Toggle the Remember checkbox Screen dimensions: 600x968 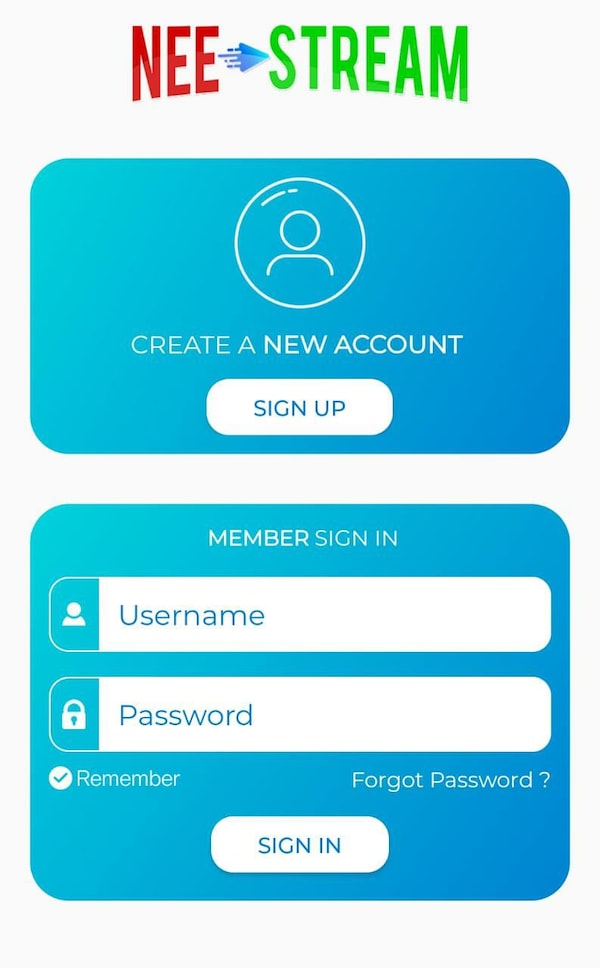click(61, 778)
